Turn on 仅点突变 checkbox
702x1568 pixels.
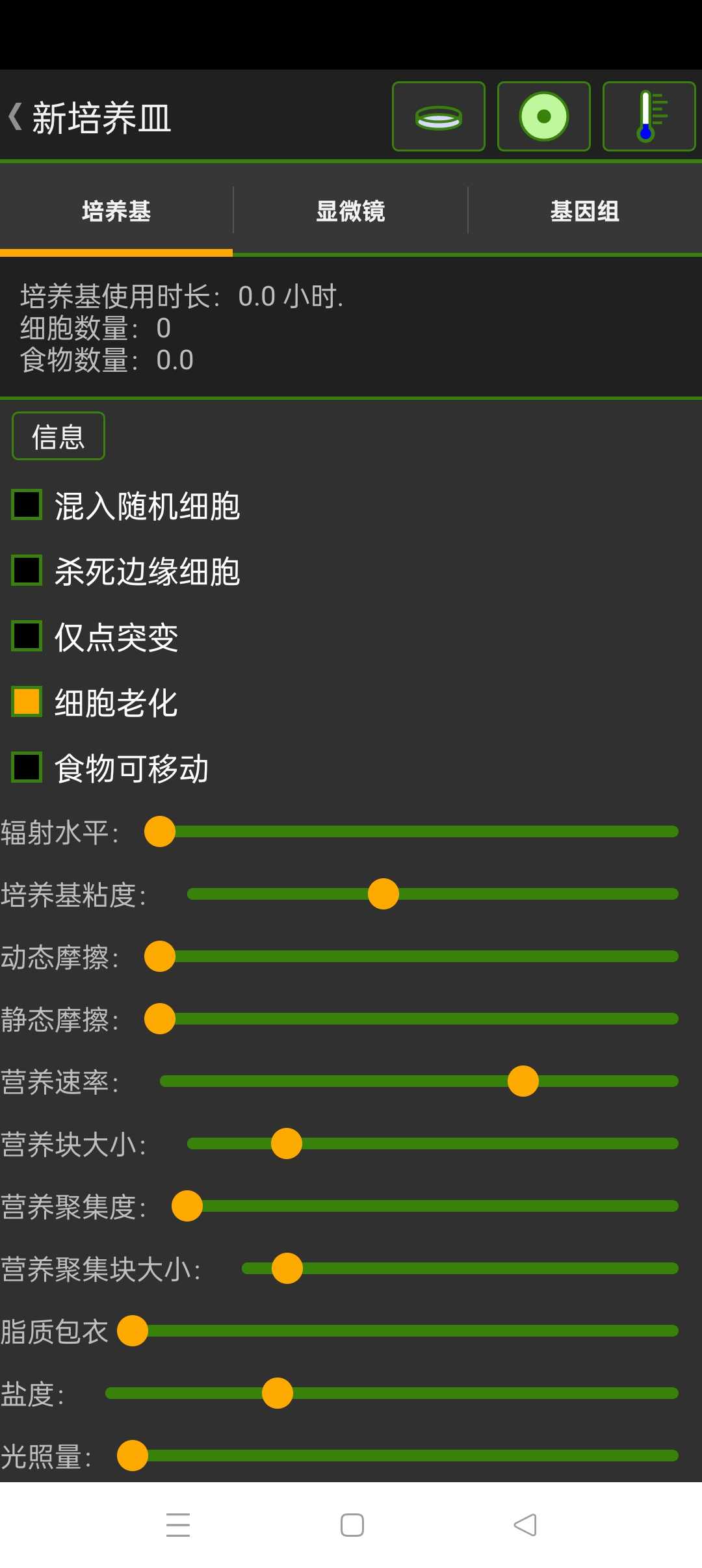tap(27, 636)
